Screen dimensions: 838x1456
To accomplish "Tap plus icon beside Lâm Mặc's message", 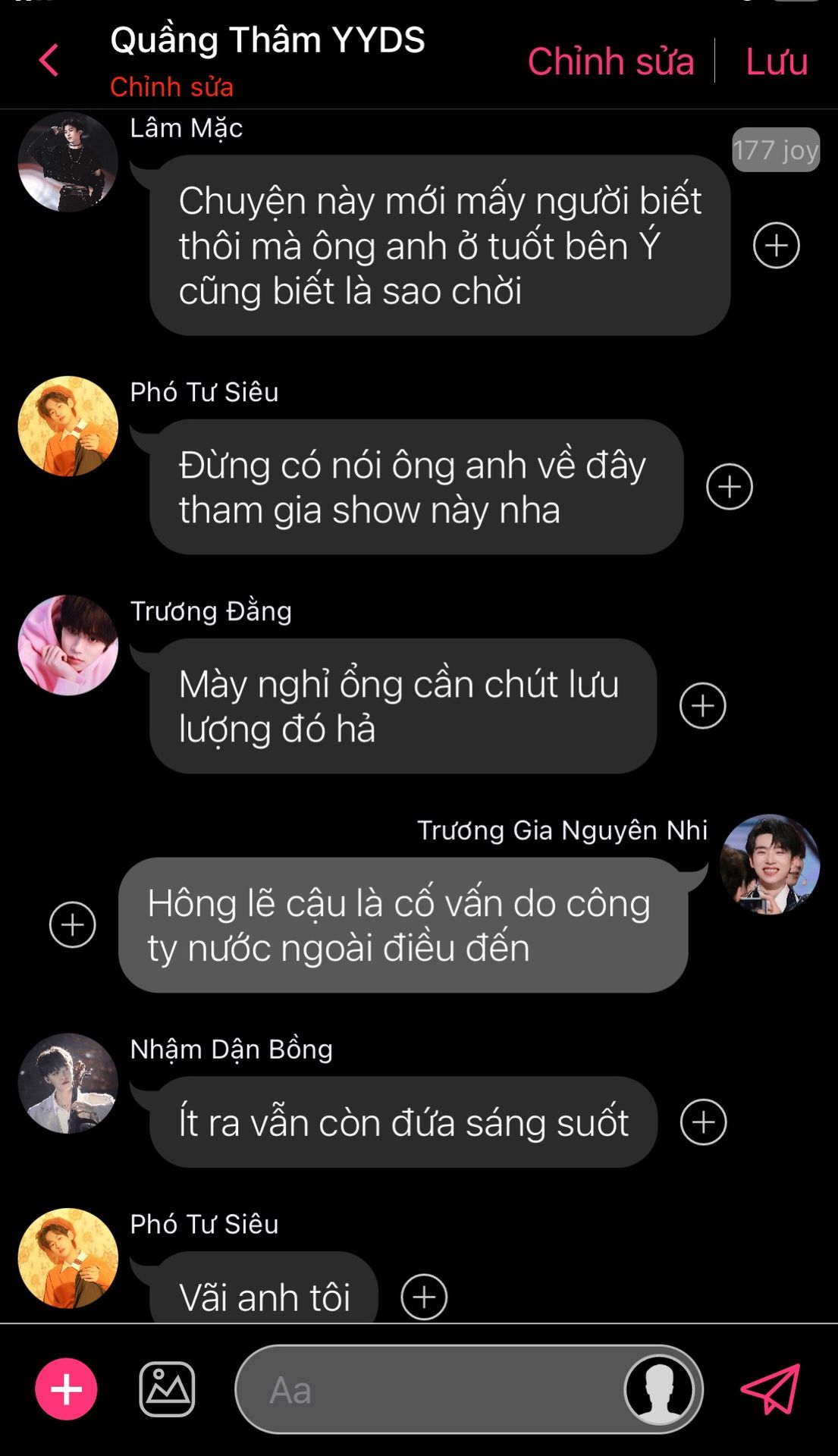I will click(x=776, y=246).
